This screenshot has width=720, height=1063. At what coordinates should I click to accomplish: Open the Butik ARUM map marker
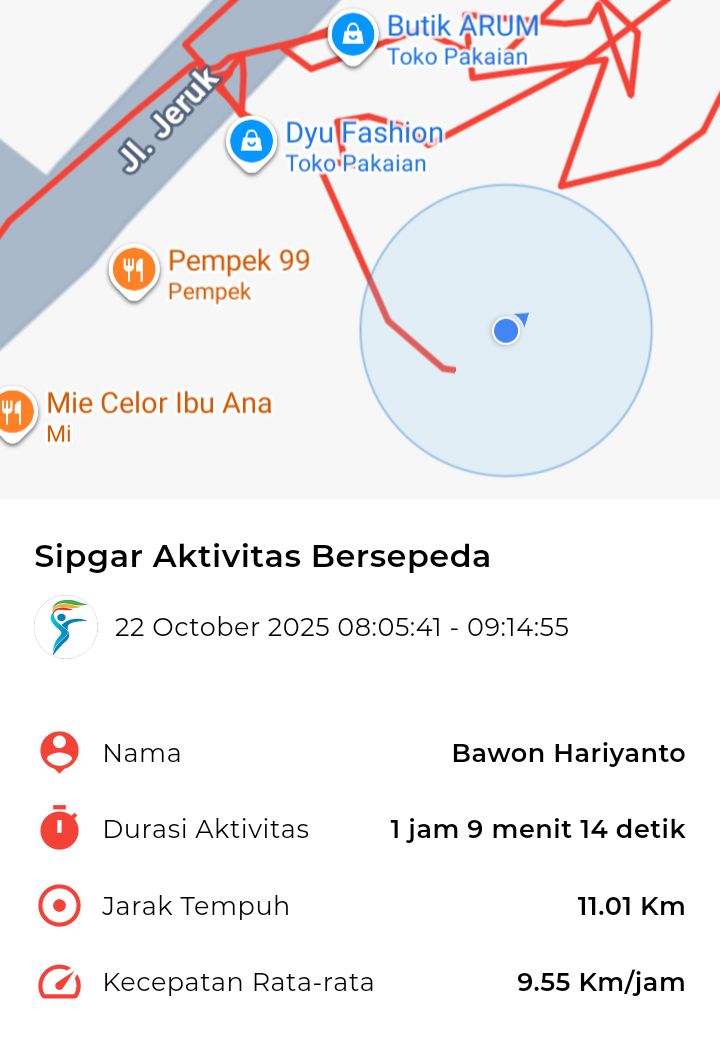point(352,36)
